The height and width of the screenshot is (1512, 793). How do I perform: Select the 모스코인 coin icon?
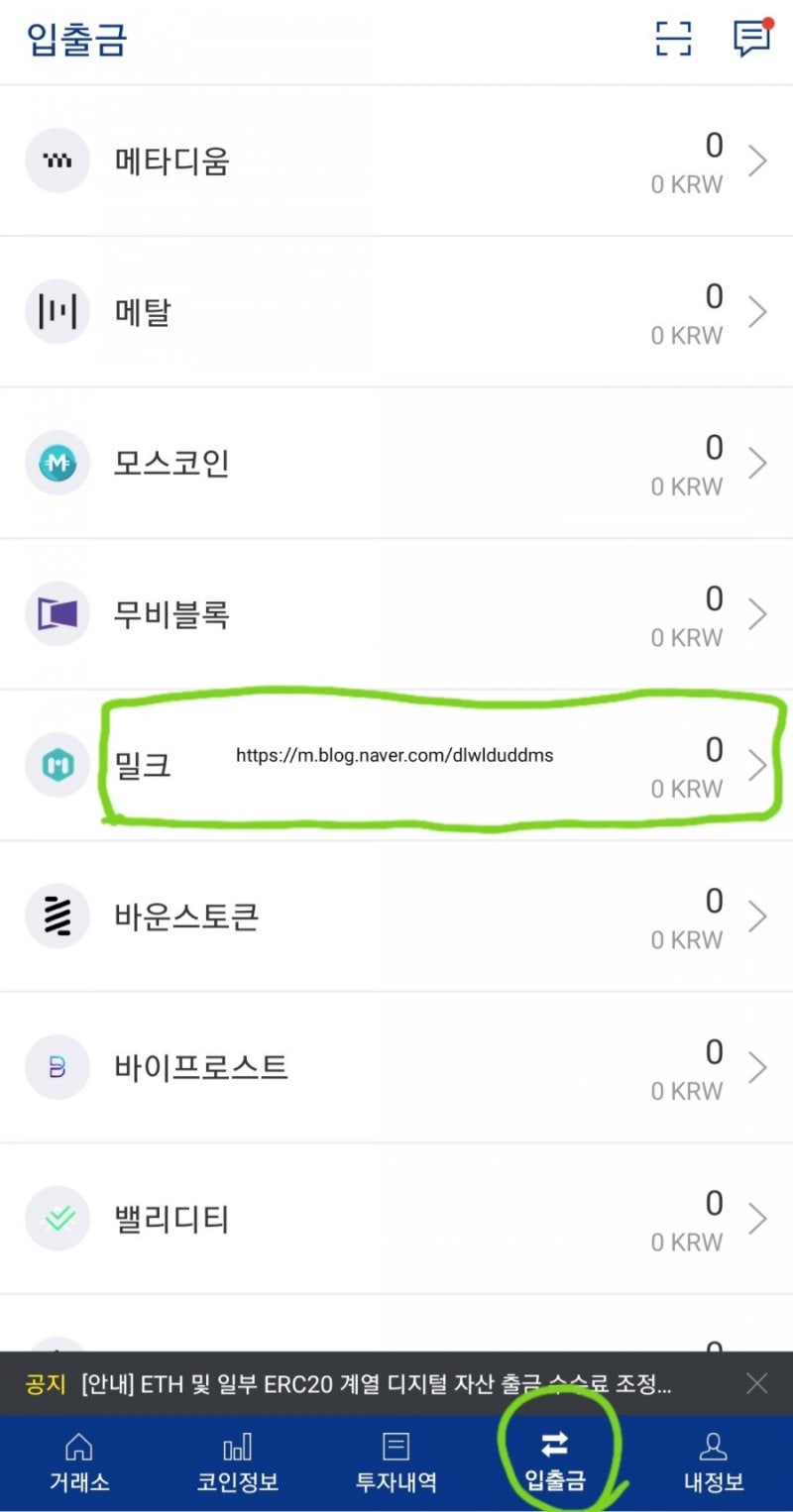click(57, 463)
